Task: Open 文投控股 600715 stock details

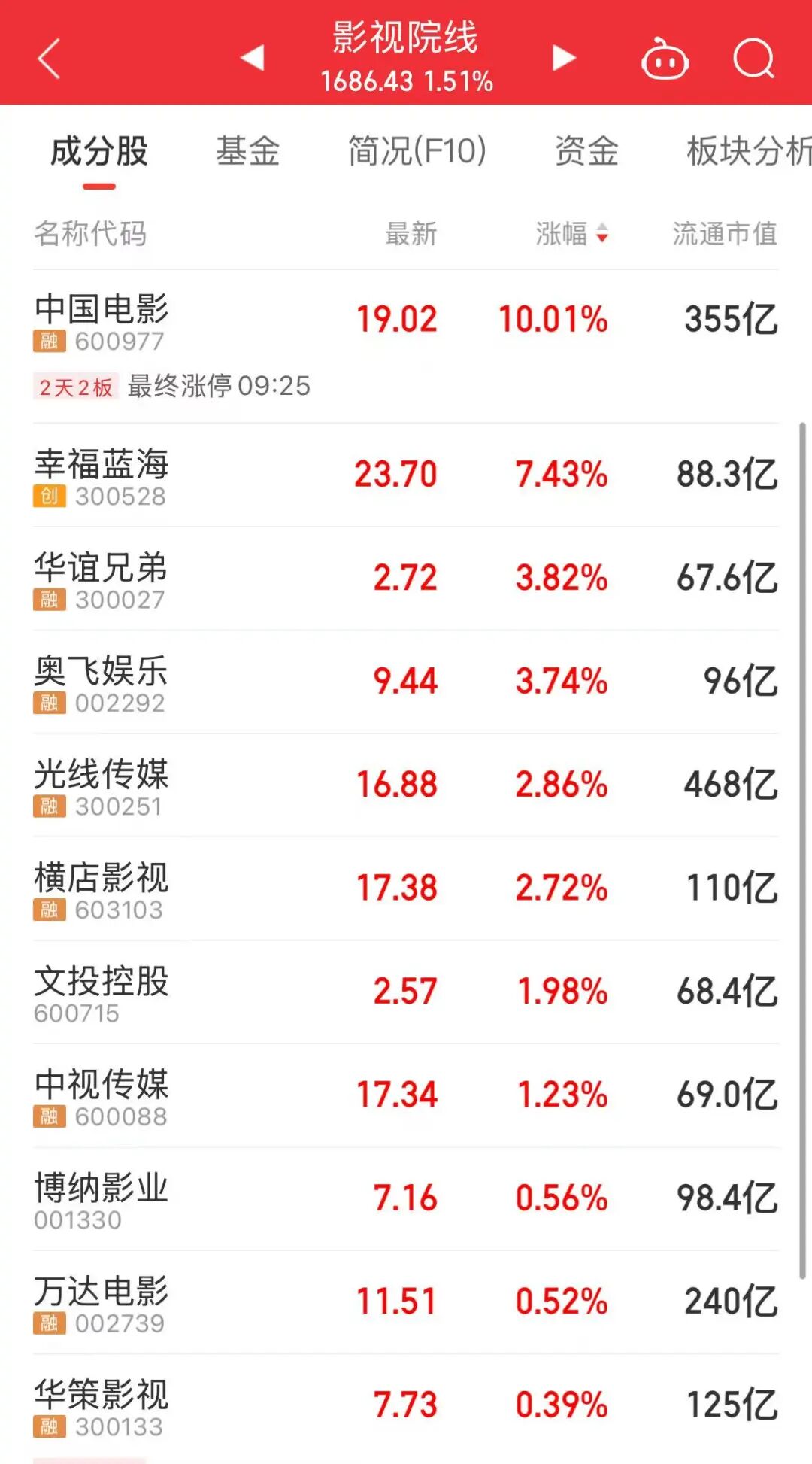Action: (x=101, y=993)
